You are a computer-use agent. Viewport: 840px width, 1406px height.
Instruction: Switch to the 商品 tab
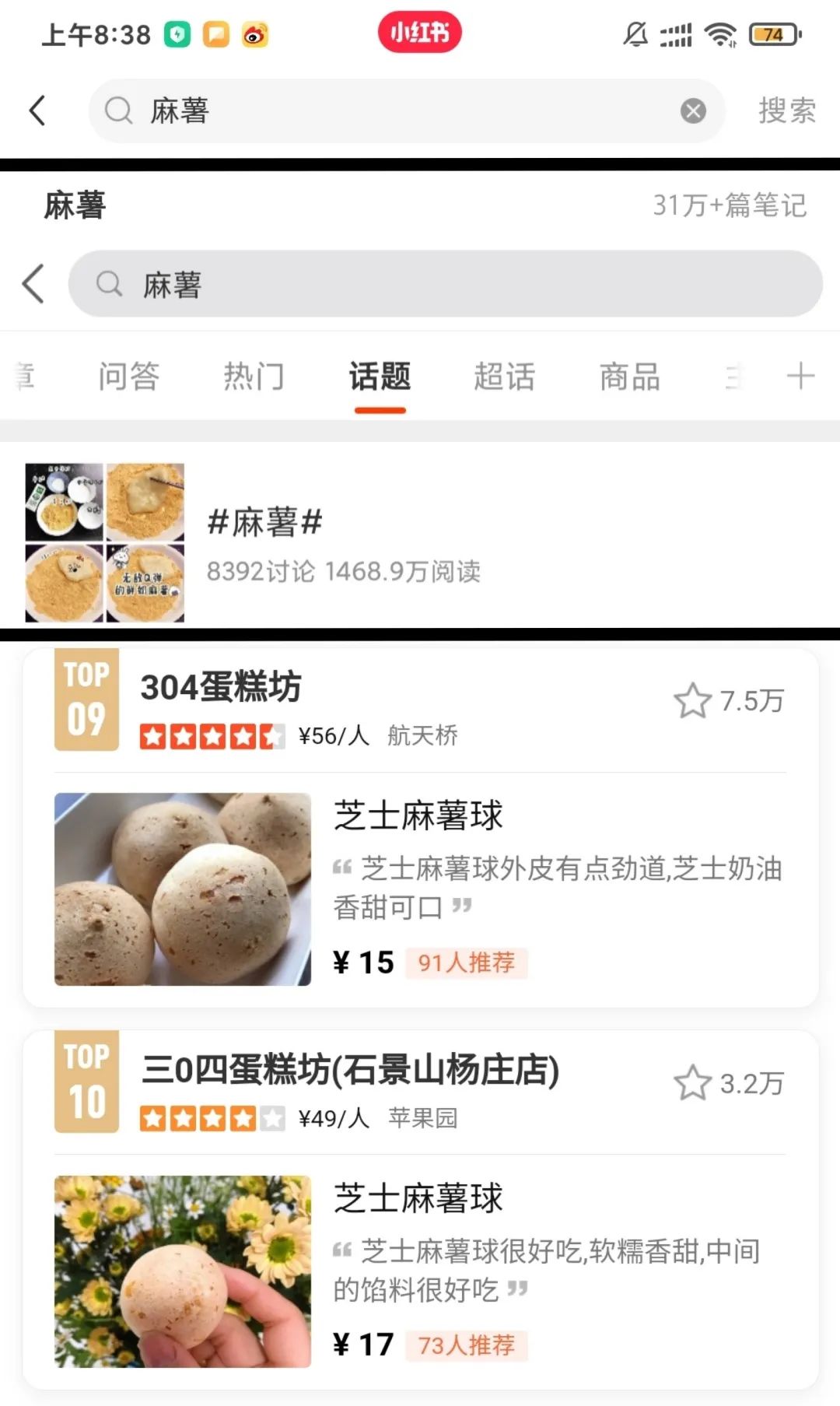(628, 376)
